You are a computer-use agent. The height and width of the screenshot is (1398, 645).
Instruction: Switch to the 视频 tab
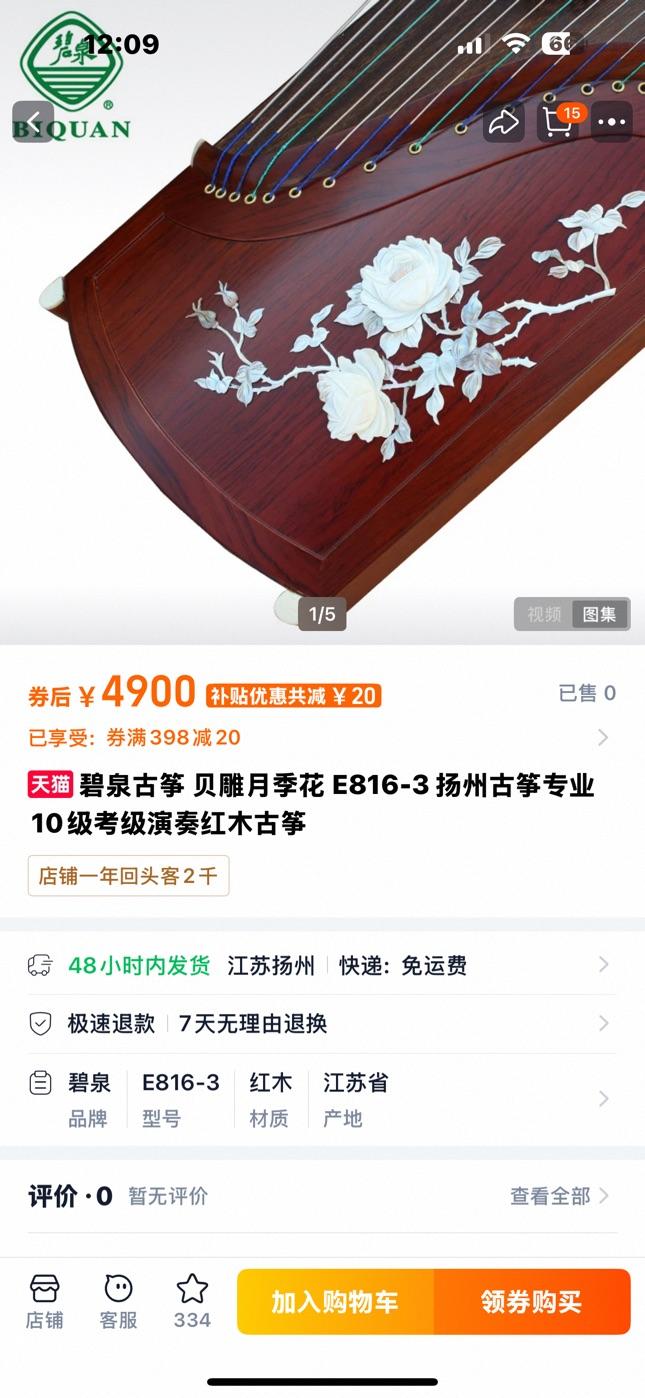coord(544,614)
